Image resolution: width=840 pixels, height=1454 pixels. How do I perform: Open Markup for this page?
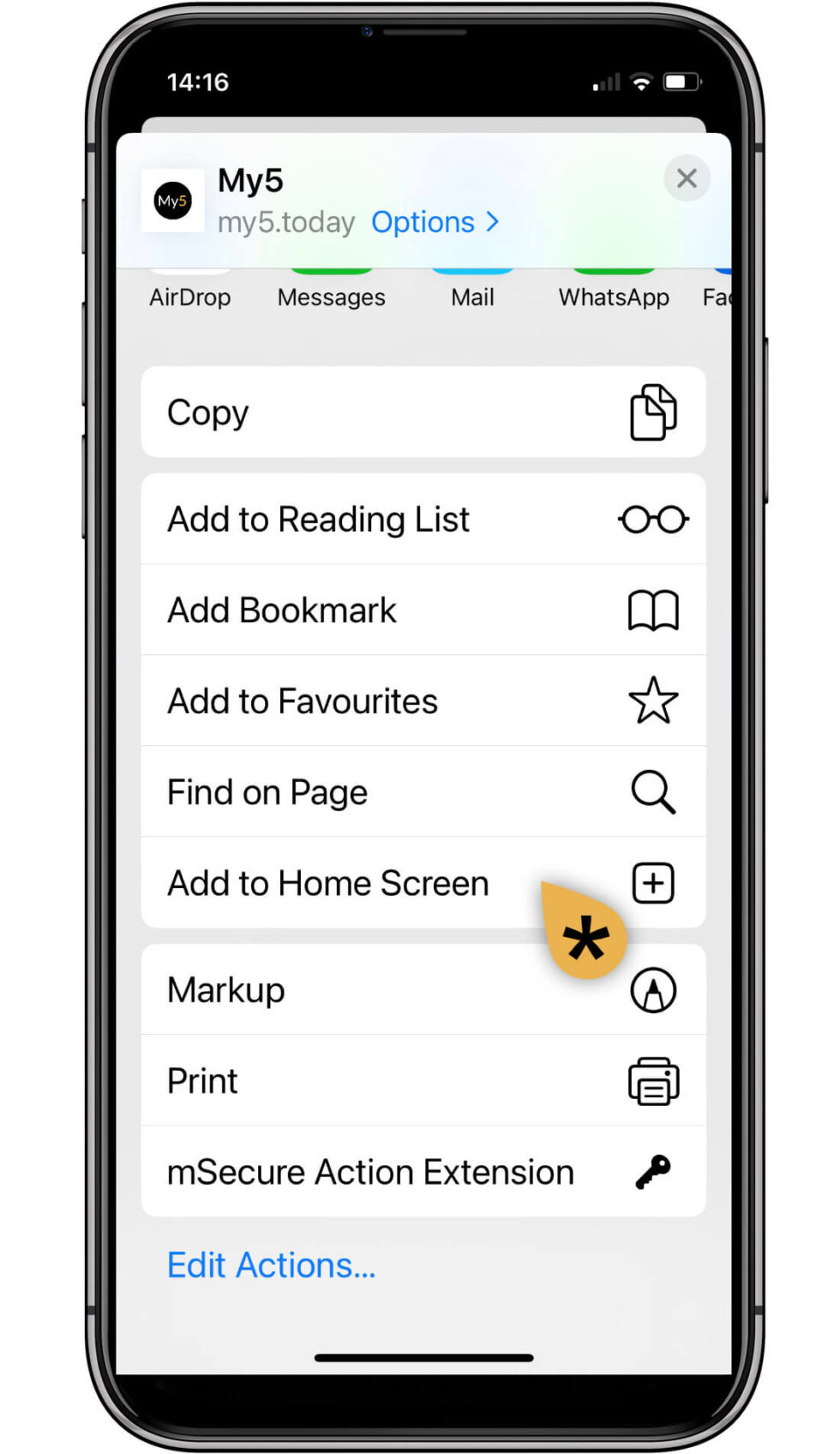coord(423,990)
